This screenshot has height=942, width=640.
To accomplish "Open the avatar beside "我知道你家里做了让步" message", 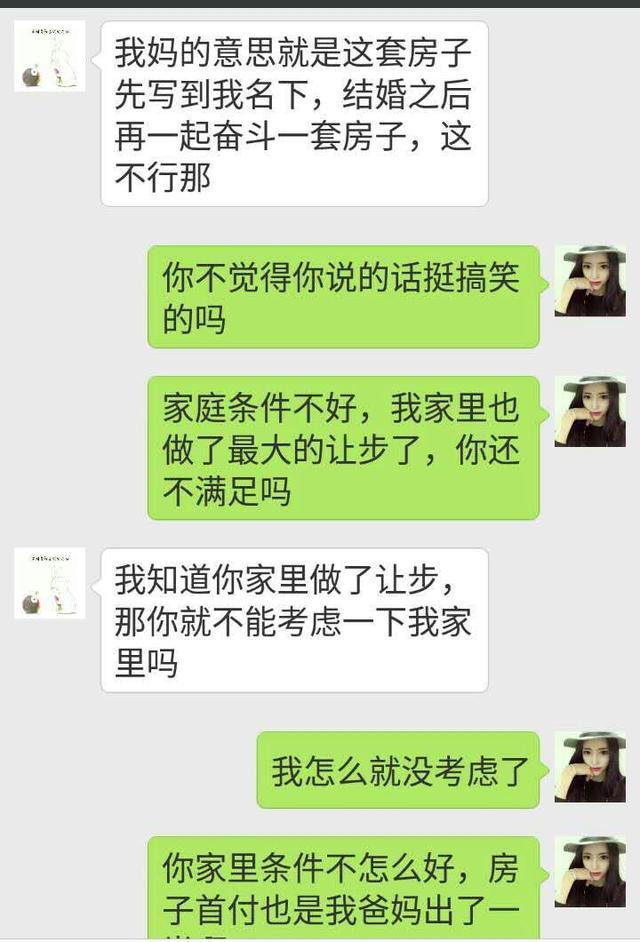I will click(49, 583).
